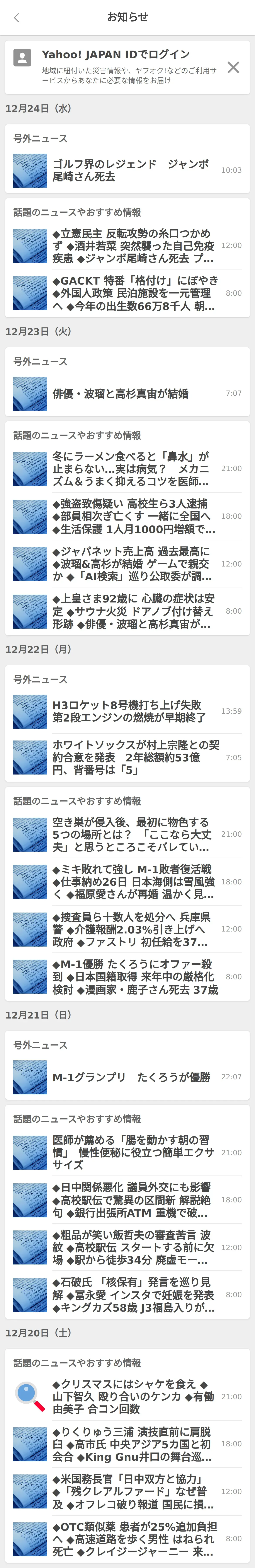The width and height of the screenshot is (255, 1568).
Task: Go back from the お知らせ screen
Action: (16, 18)
